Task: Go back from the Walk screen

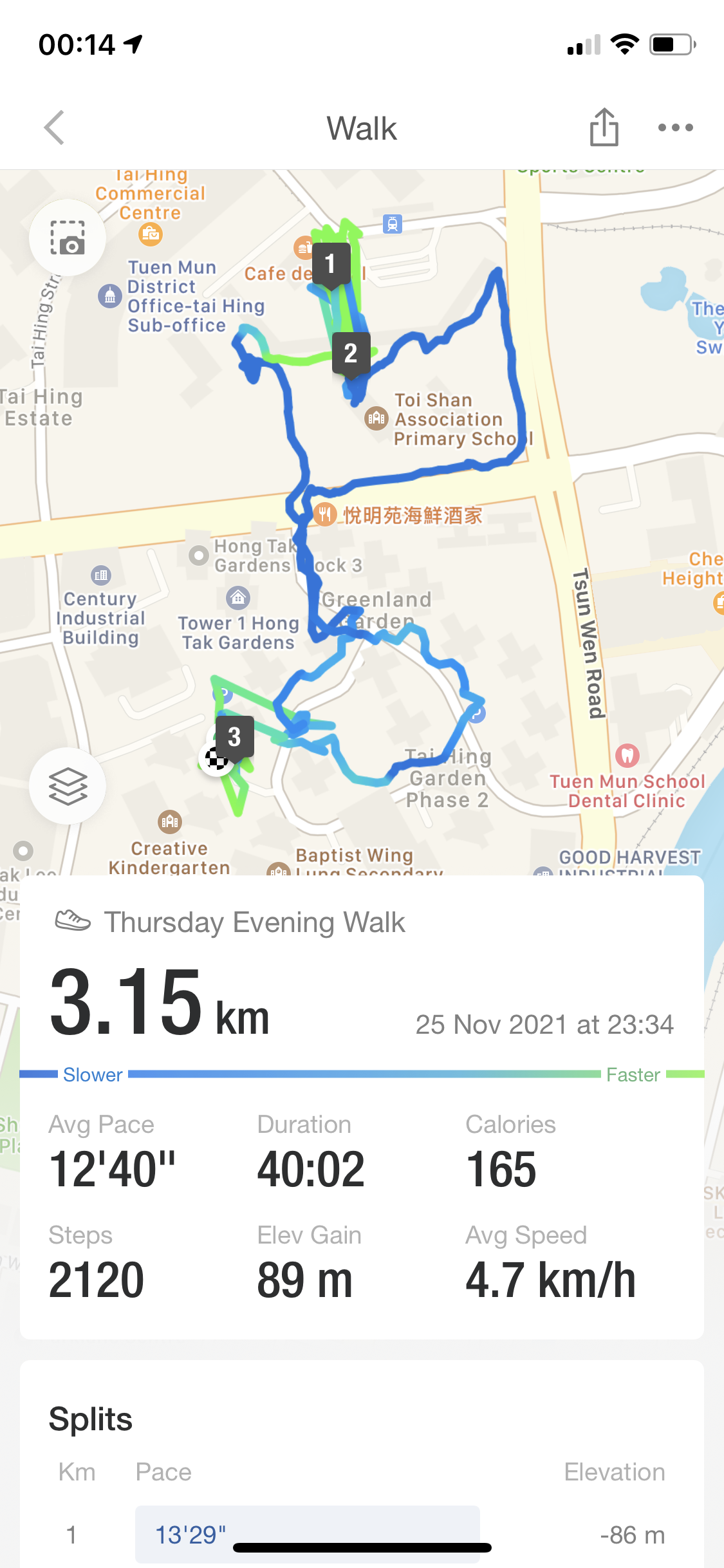Action: click(x=55, y=127)
